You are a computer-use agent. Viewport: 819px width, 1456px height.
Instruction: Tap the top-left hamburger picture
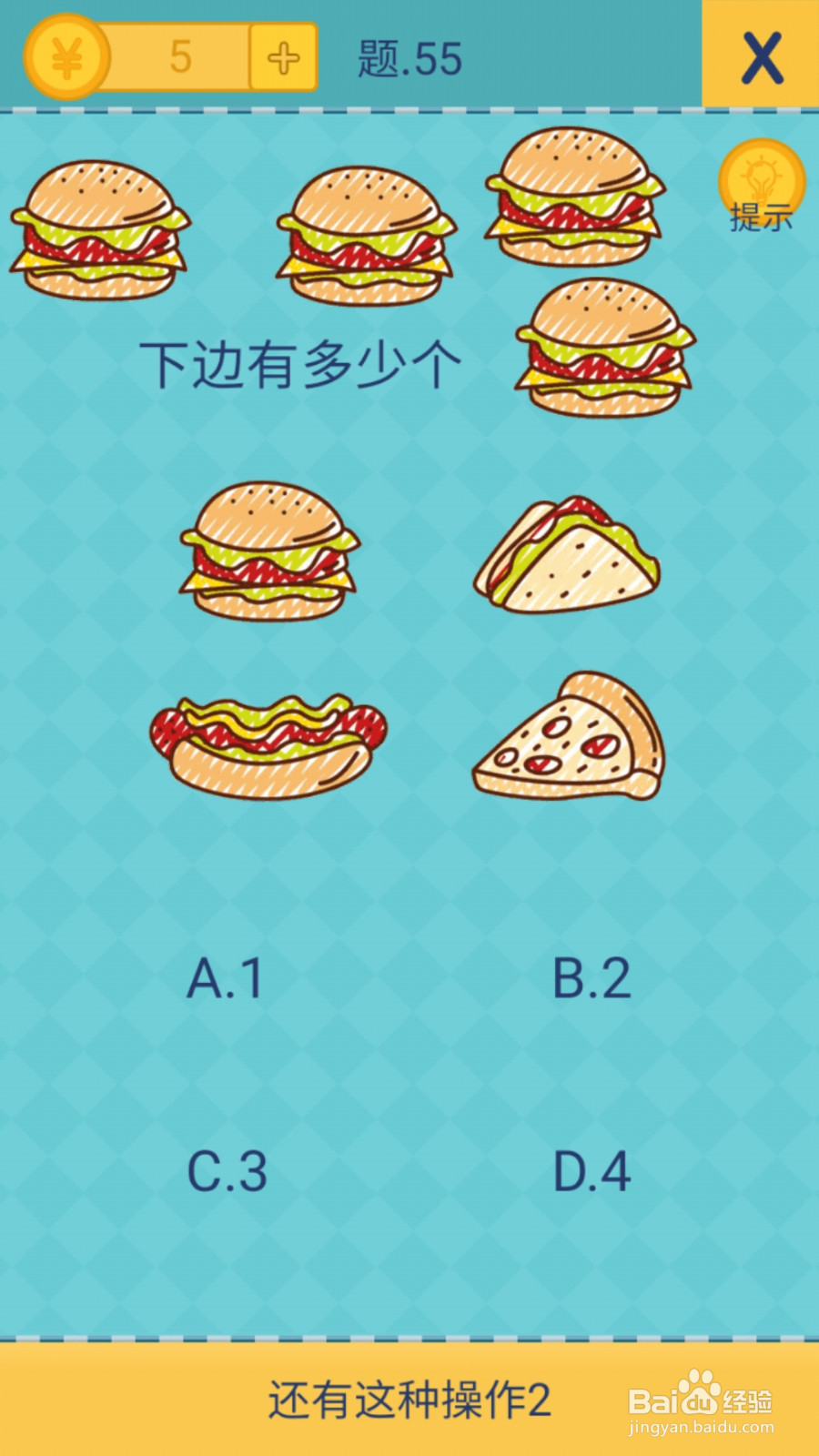pyautogui.click(x=100, y=230)
